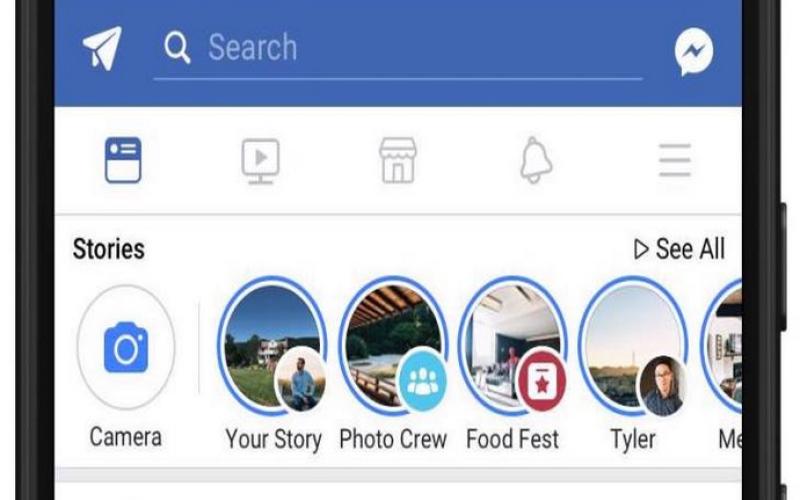Open the Camera to add a story

pos(126,347)
